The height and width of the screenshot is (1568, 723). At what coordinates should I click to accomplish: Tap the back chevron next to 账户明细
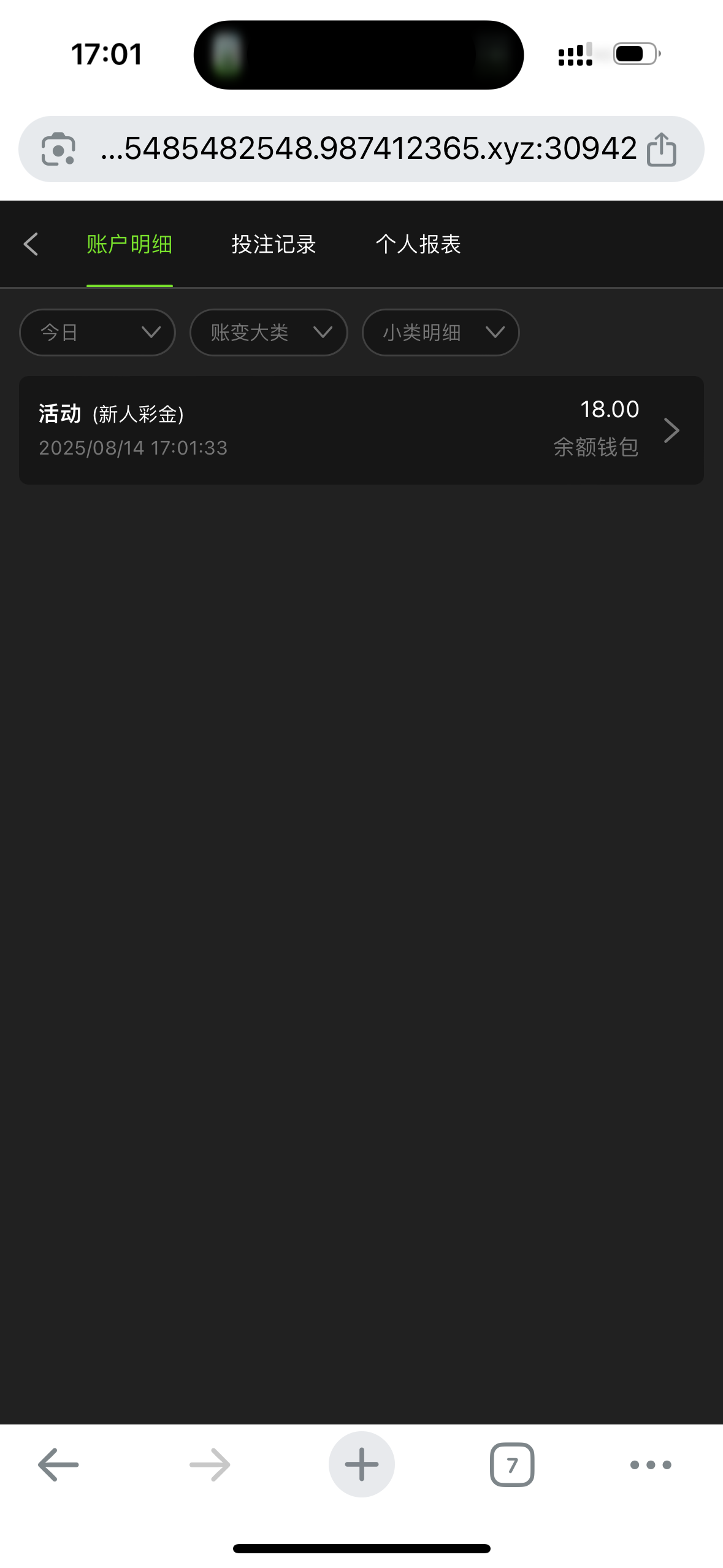(x=32, y=244)
